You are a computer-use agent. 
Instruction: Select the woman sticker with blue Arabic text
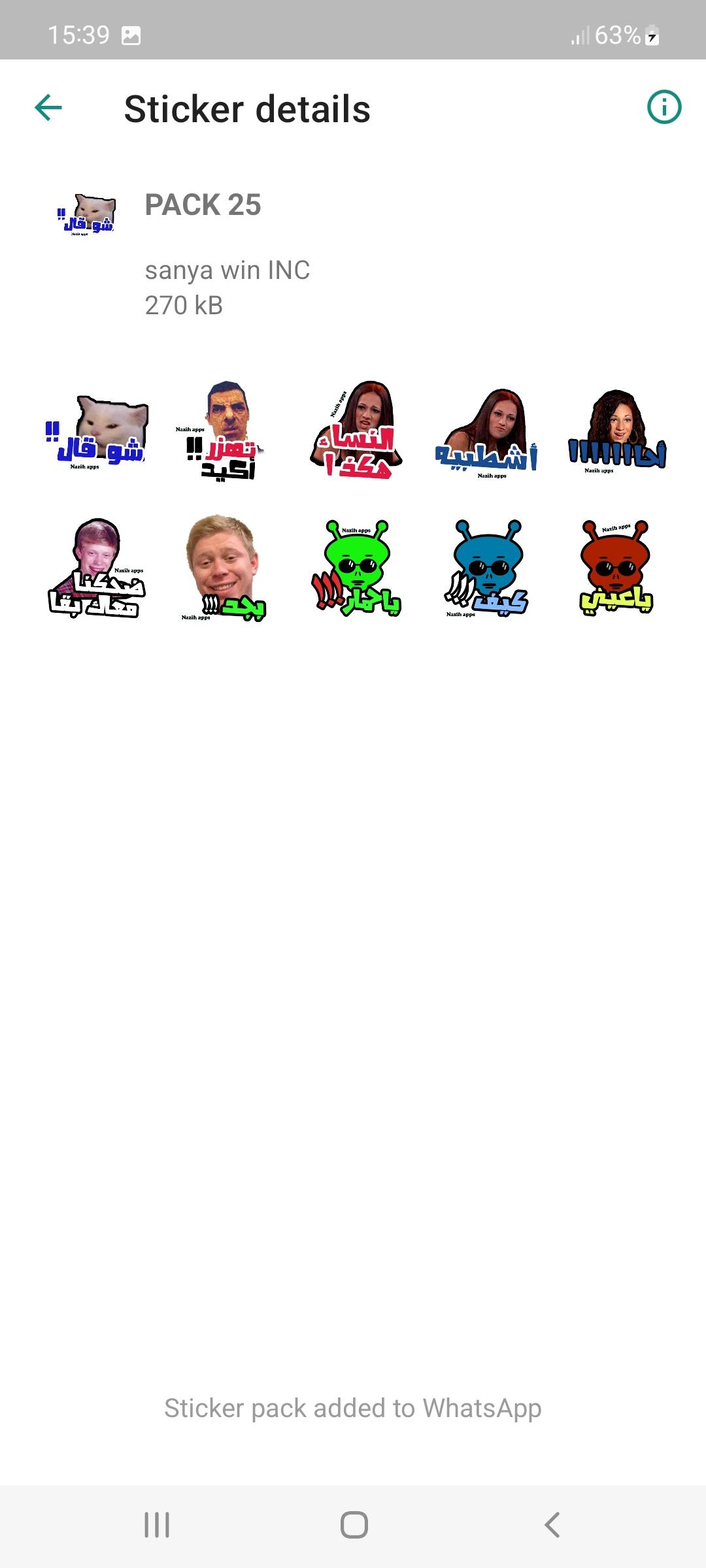tap(487, 434)
